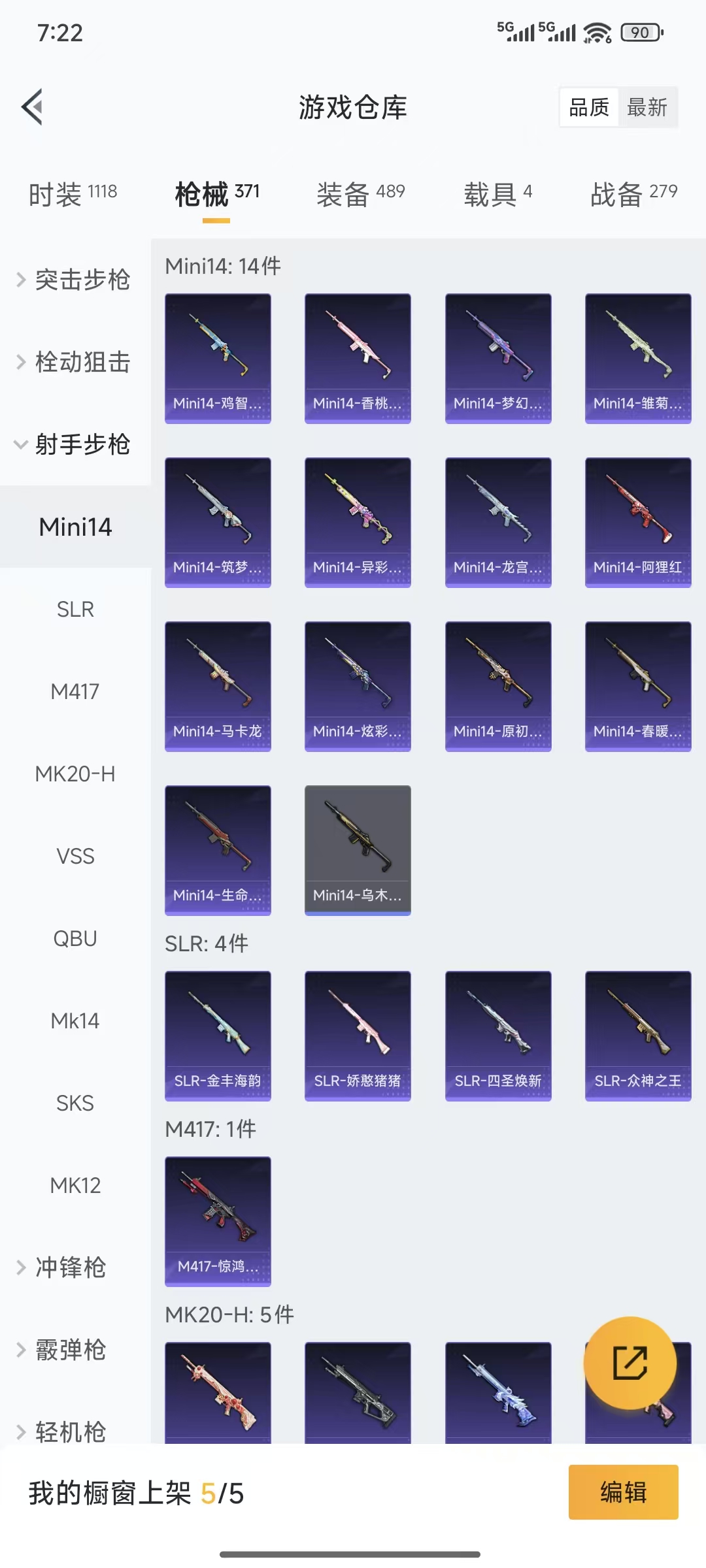Select SLR in the side list
The height and width of the screenshot is (1568, 706).
(x=75, y=609)
